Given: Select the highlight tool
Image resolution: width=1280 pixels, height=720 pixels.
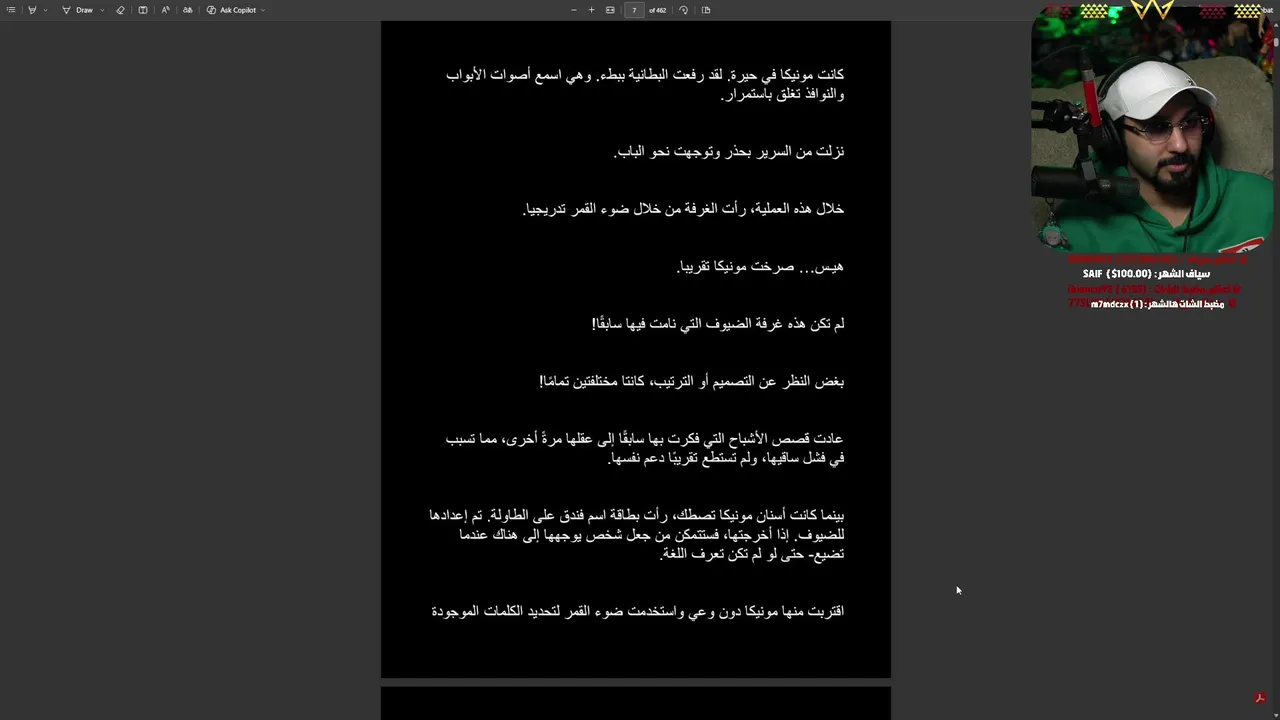Looking at the screenshot, I should tap(32, 10).
